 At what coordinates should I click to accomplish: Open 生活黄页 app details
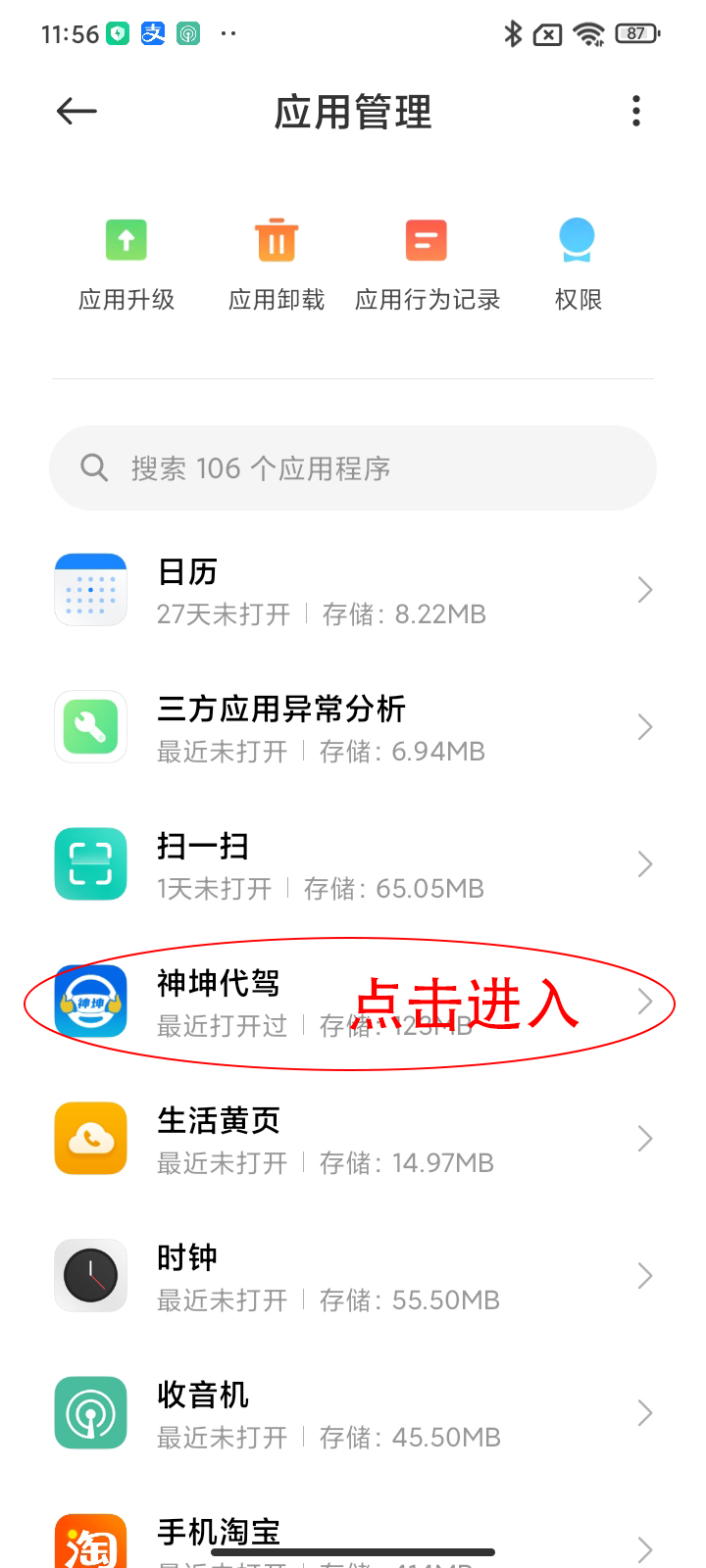pyautogui.click(x=353, y=1140)
